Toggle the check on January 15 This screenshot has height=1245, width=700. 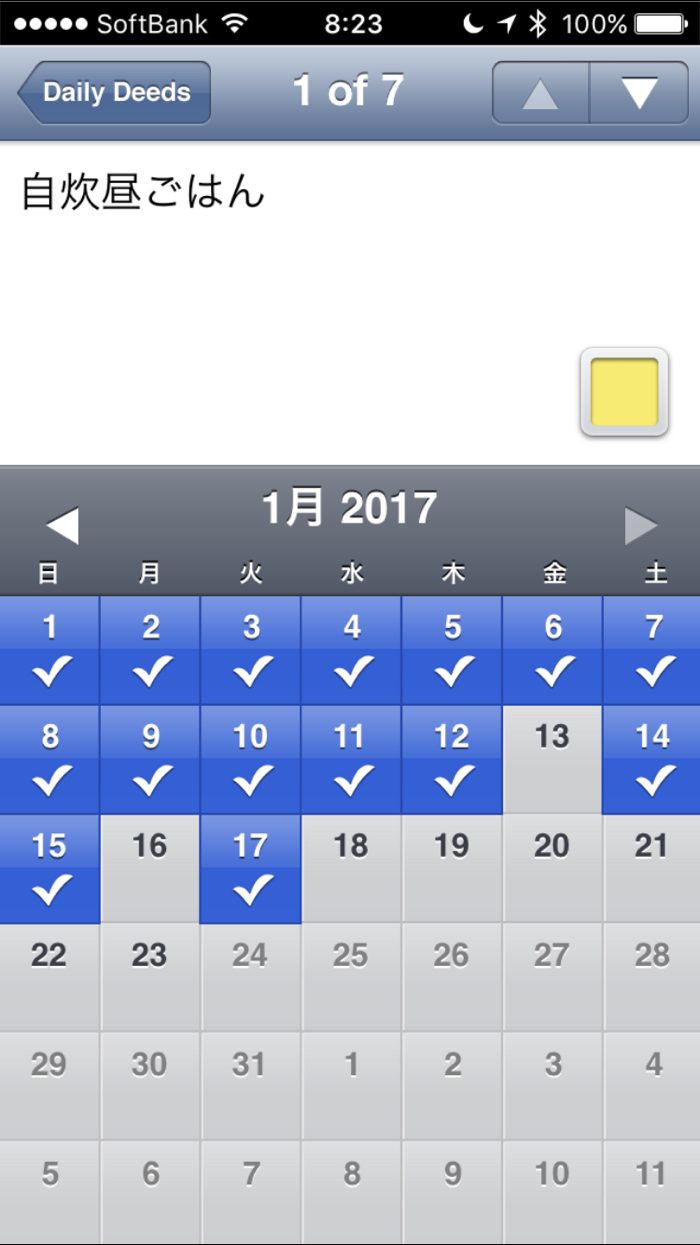pyautogui.click(x=50, y=868)
